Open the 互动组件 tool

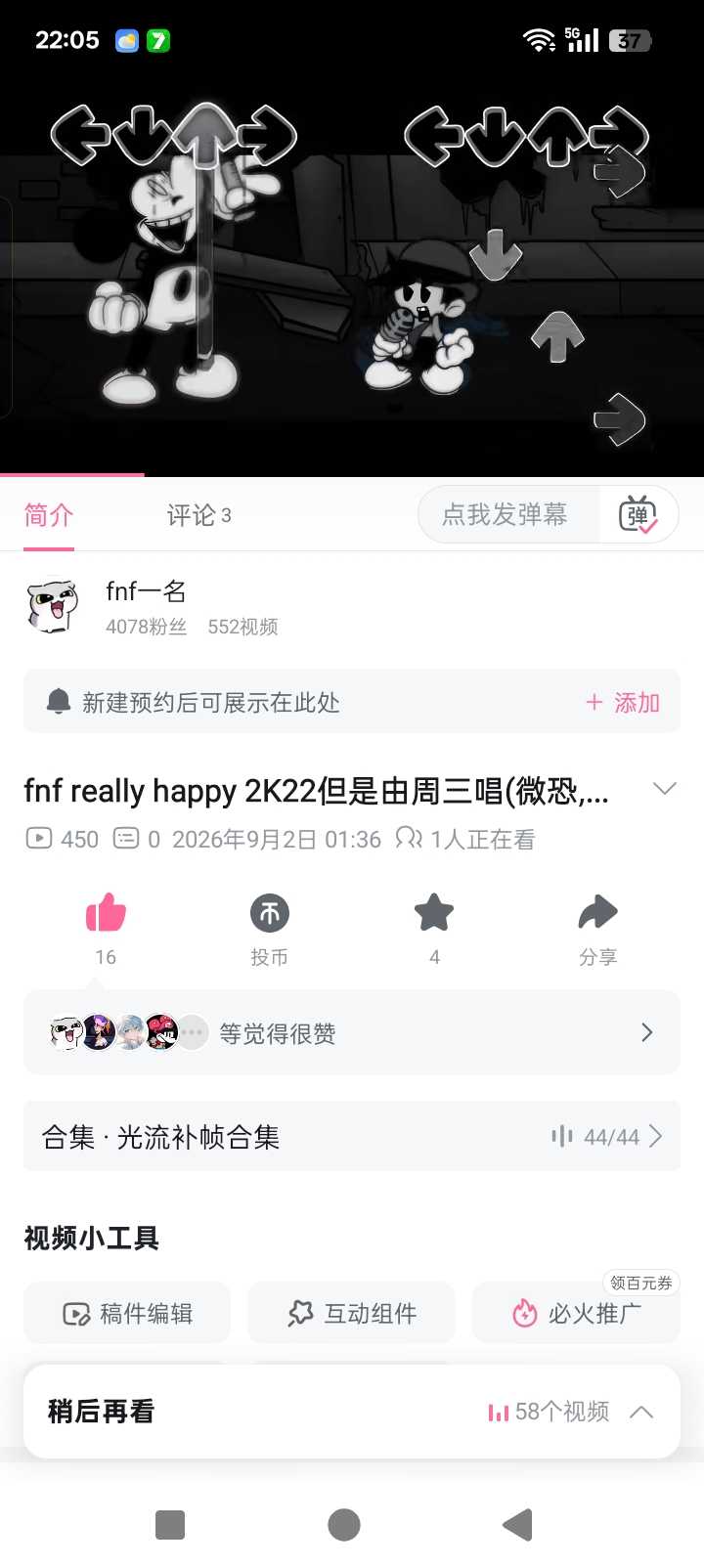(352, 1313)
